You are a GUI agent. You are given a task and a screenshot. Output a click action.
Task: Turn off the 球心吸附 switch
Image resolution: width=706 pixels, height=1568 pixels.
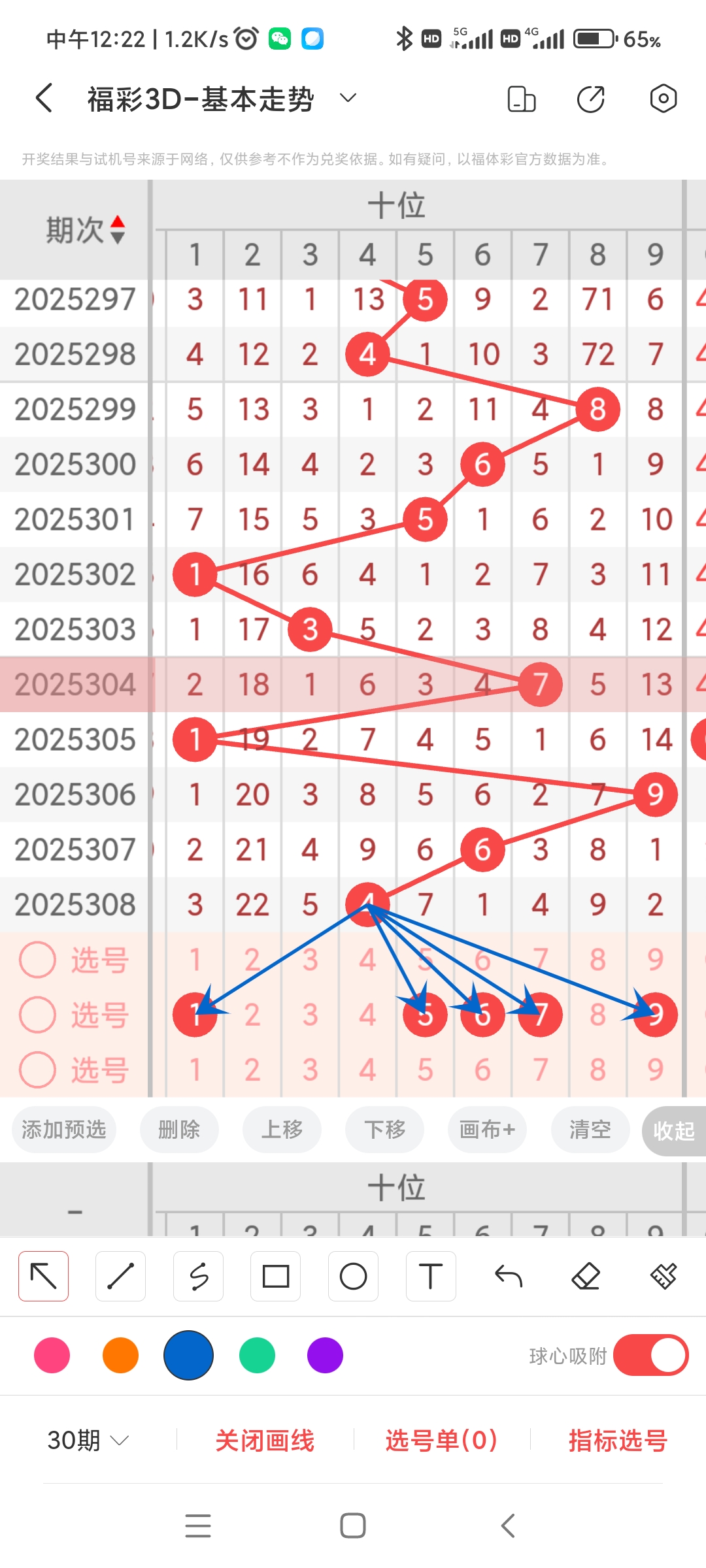coord(650,1356)
